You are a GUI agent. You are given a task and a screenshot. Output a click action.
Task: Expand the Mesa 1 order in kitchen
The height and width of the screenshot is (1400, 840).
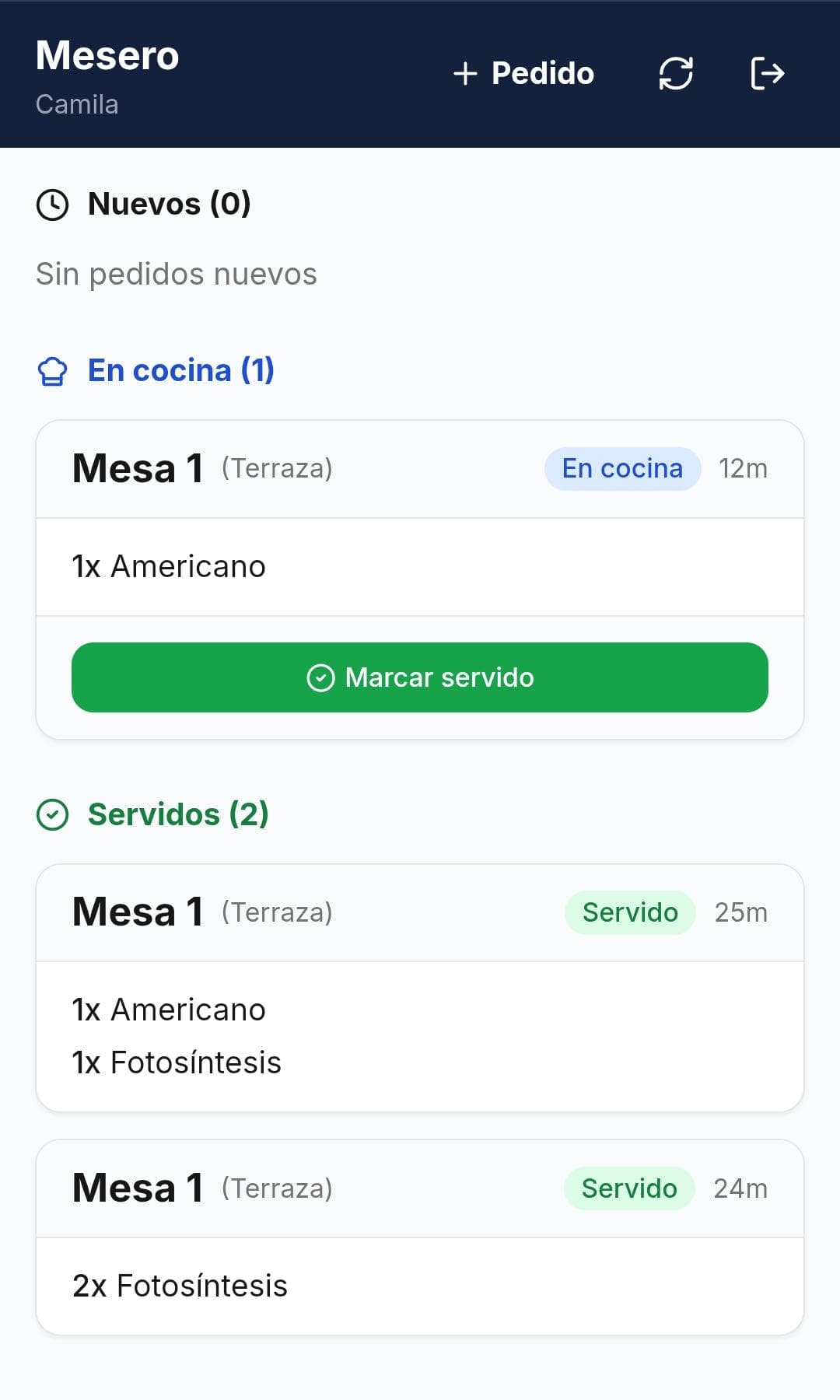[420, 468]
